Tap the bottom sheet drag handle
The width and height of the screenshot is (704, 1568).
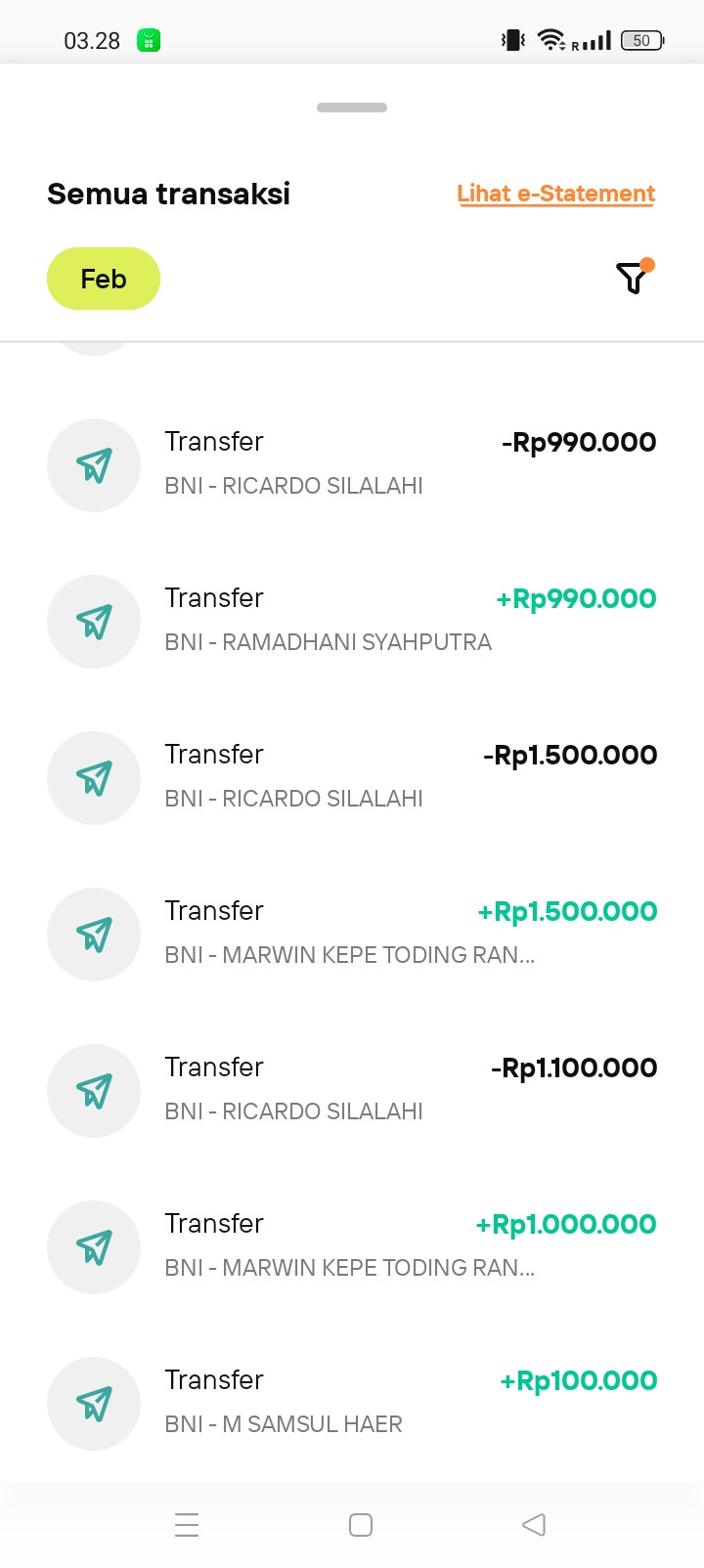click(x=352, y=108)
